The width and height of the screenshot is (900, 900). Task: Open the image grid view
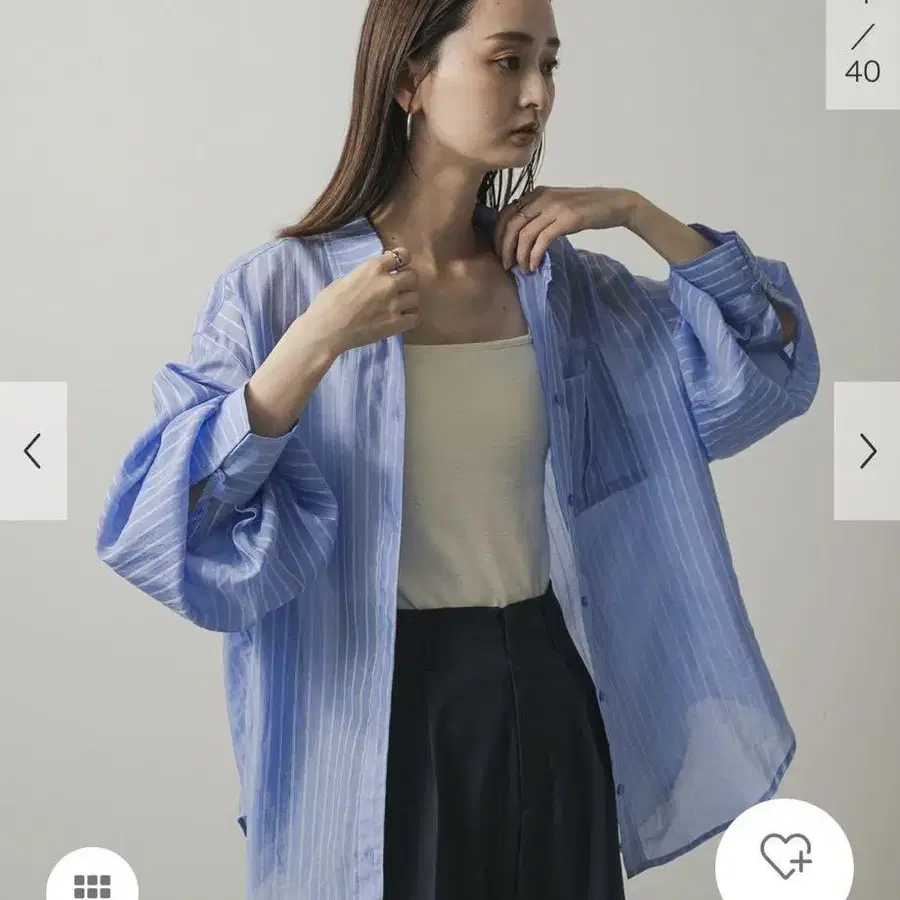coord(92,880)
